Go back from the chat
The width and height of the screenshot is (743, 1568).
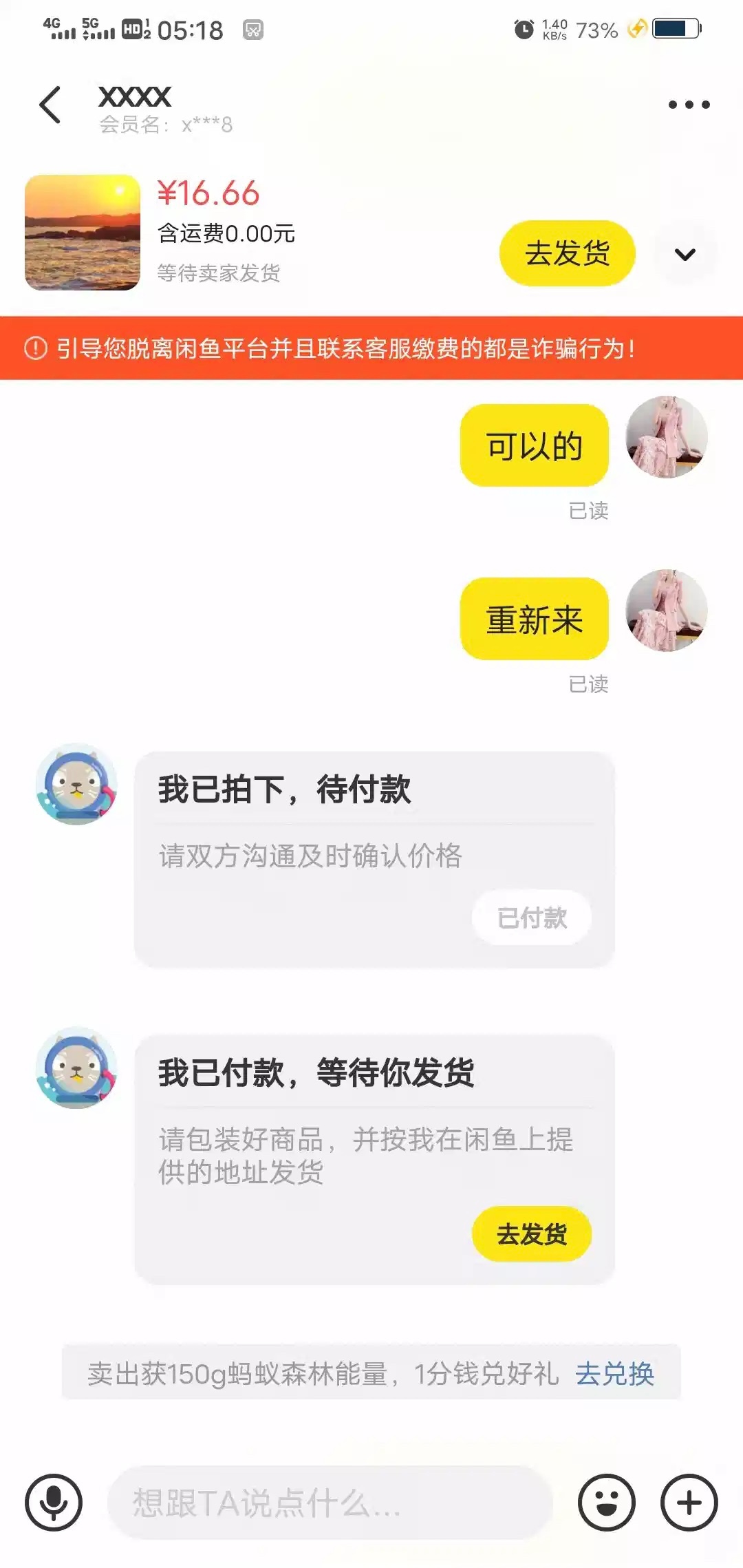[x=51, y=105]
